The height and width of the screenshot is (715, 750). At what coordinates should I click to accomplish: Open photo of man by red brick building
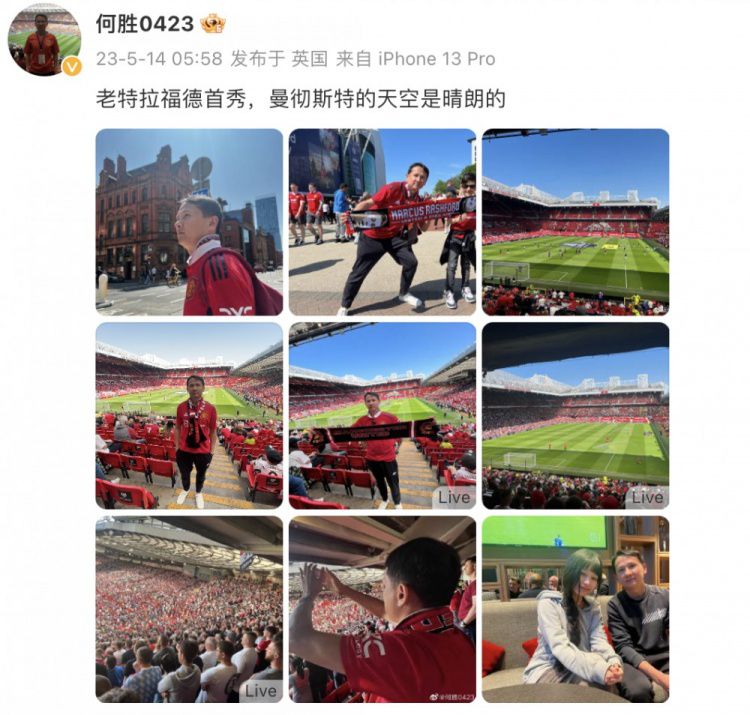[189, 222]
